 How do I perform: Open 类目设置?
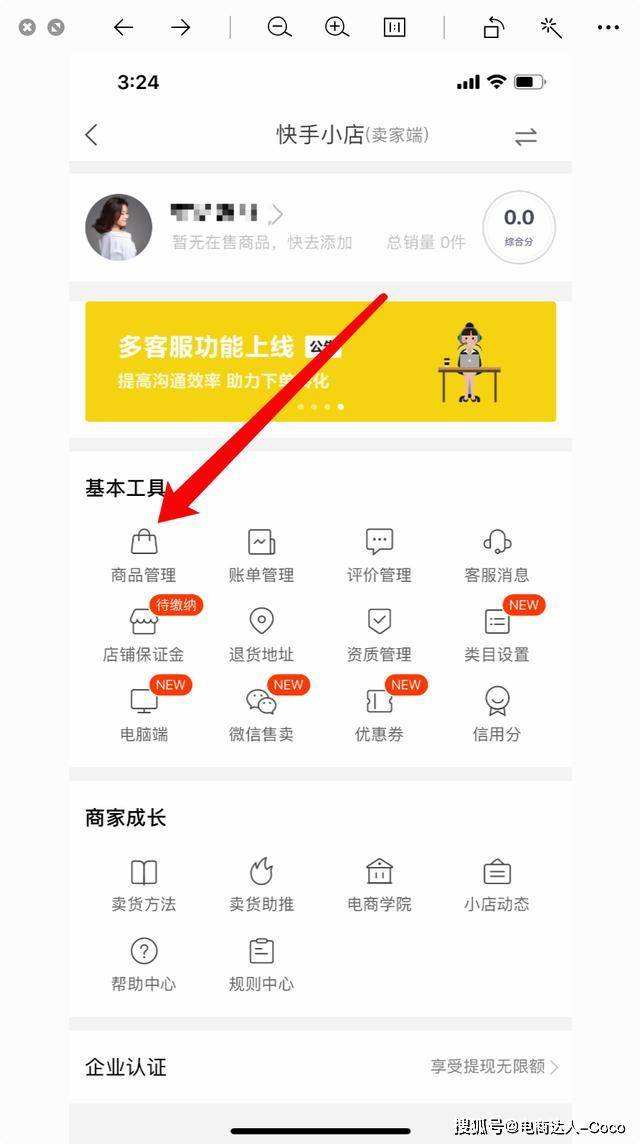coord(497,634)
